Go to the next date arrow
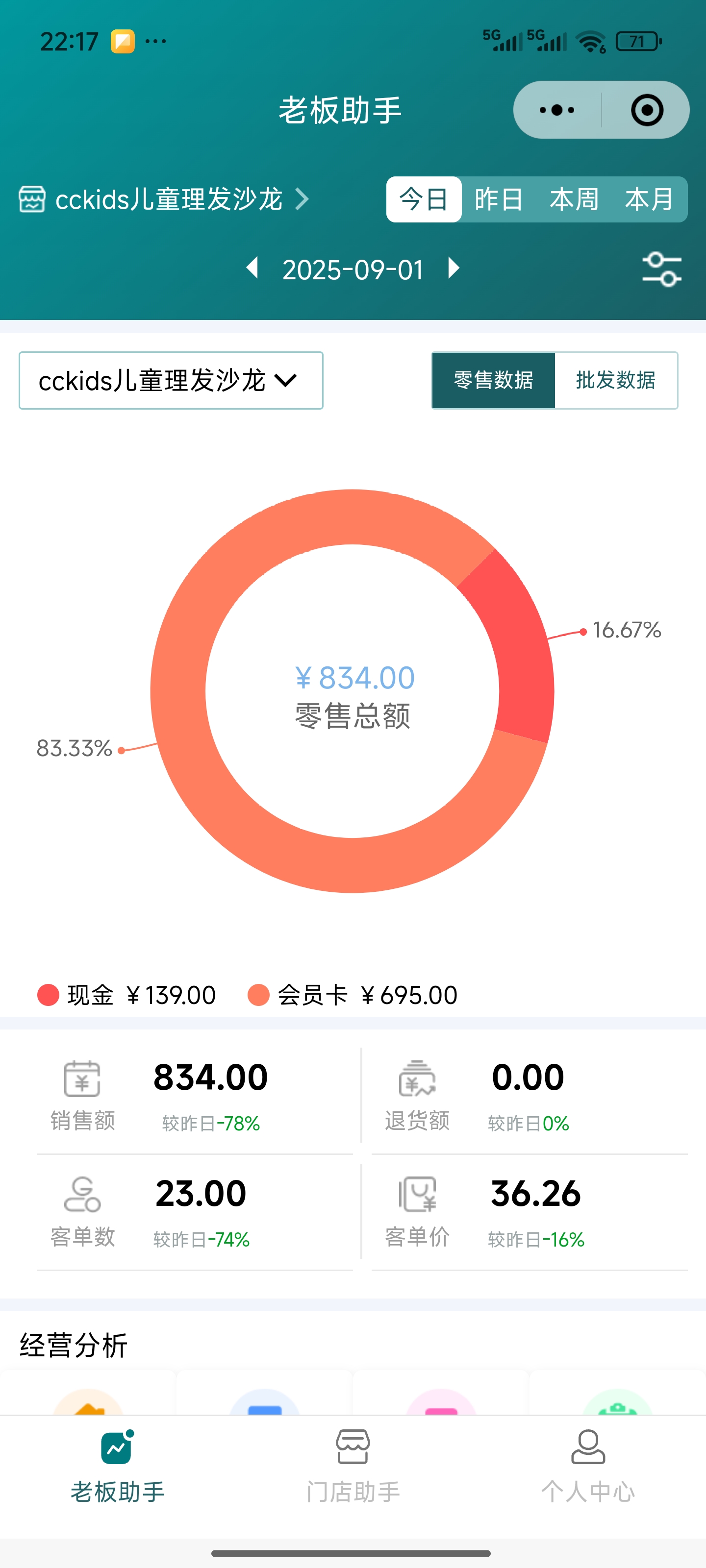The image size is (706, 1568). (453, 268)
